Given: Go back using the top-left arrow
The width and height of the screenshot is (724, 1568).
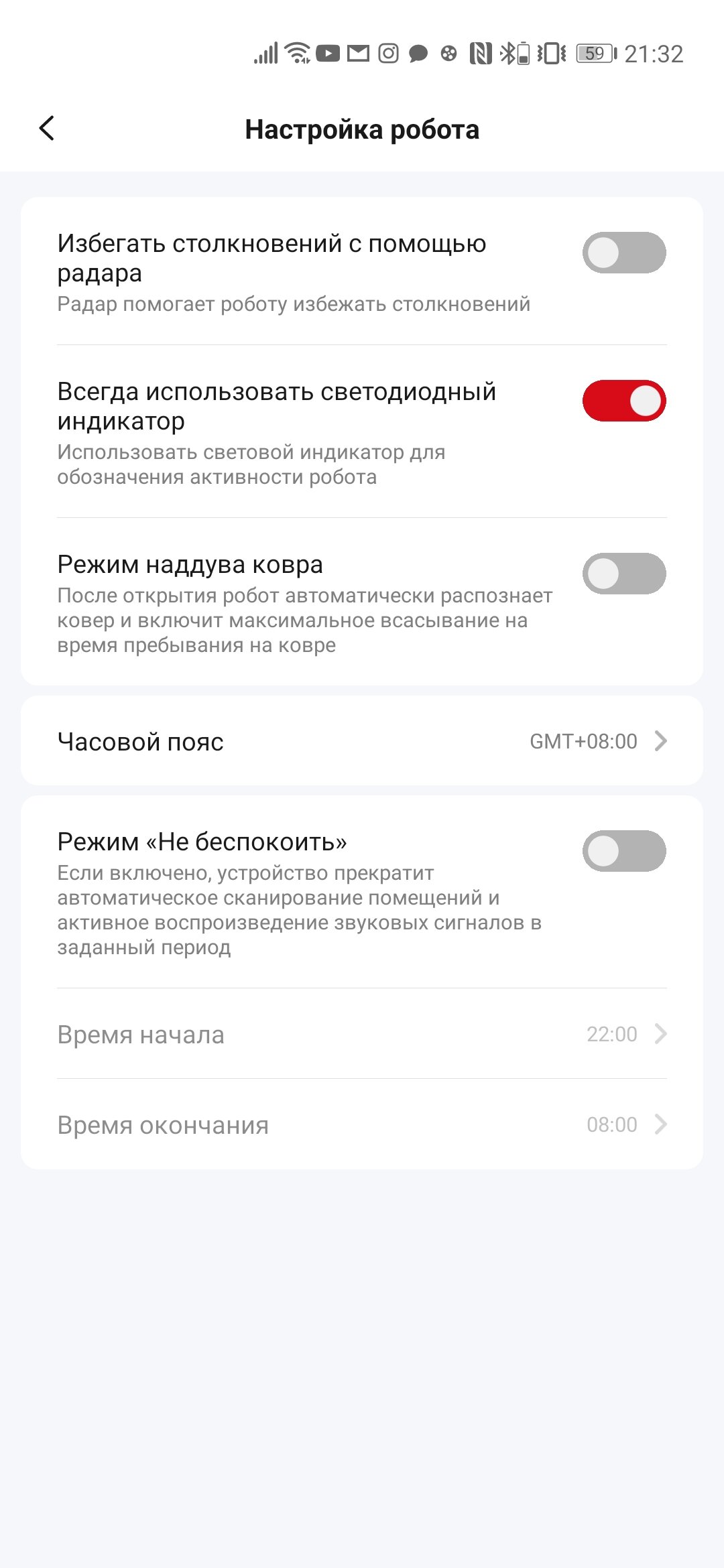Looking at the screenshot, I should [46, 128].
